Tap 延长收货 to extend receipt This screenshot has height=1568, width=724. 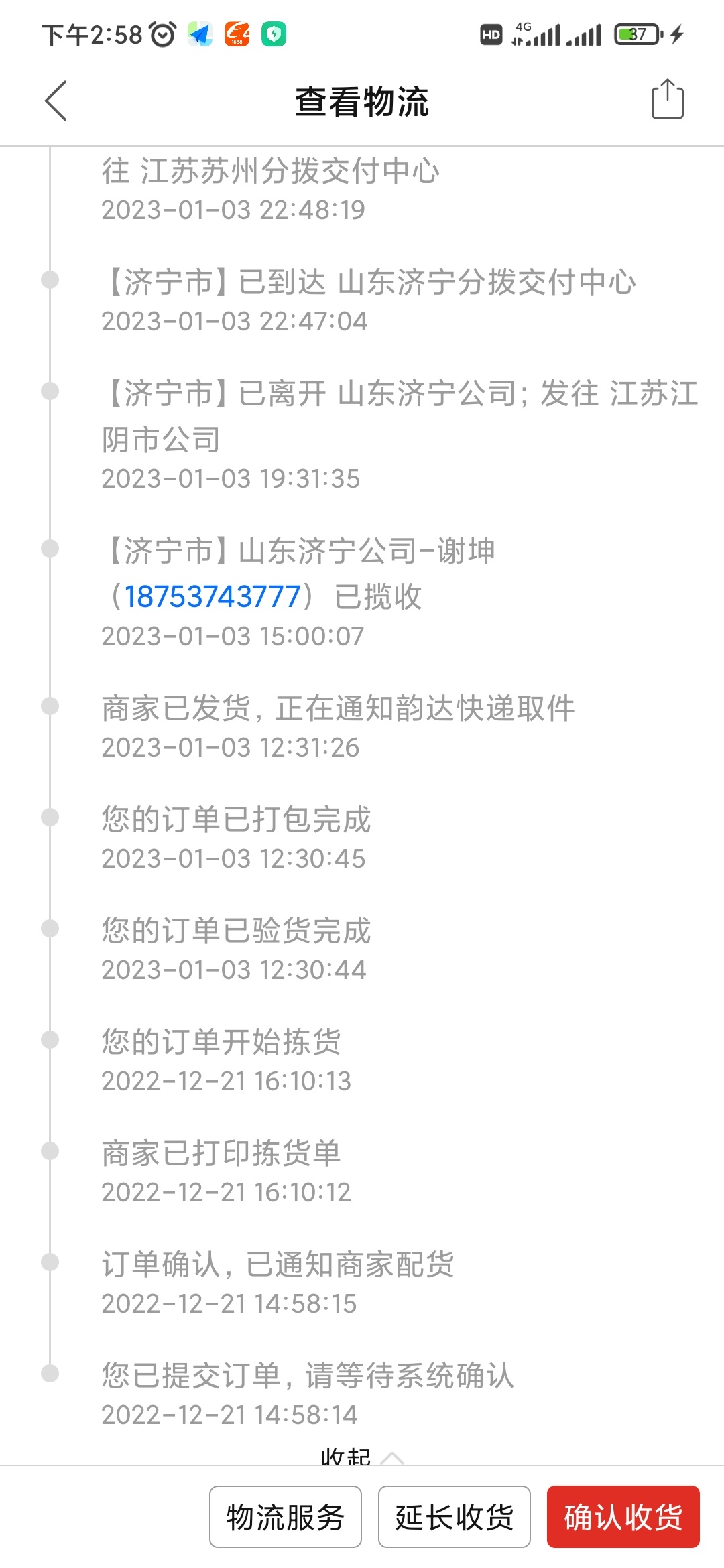(455, 1517)
